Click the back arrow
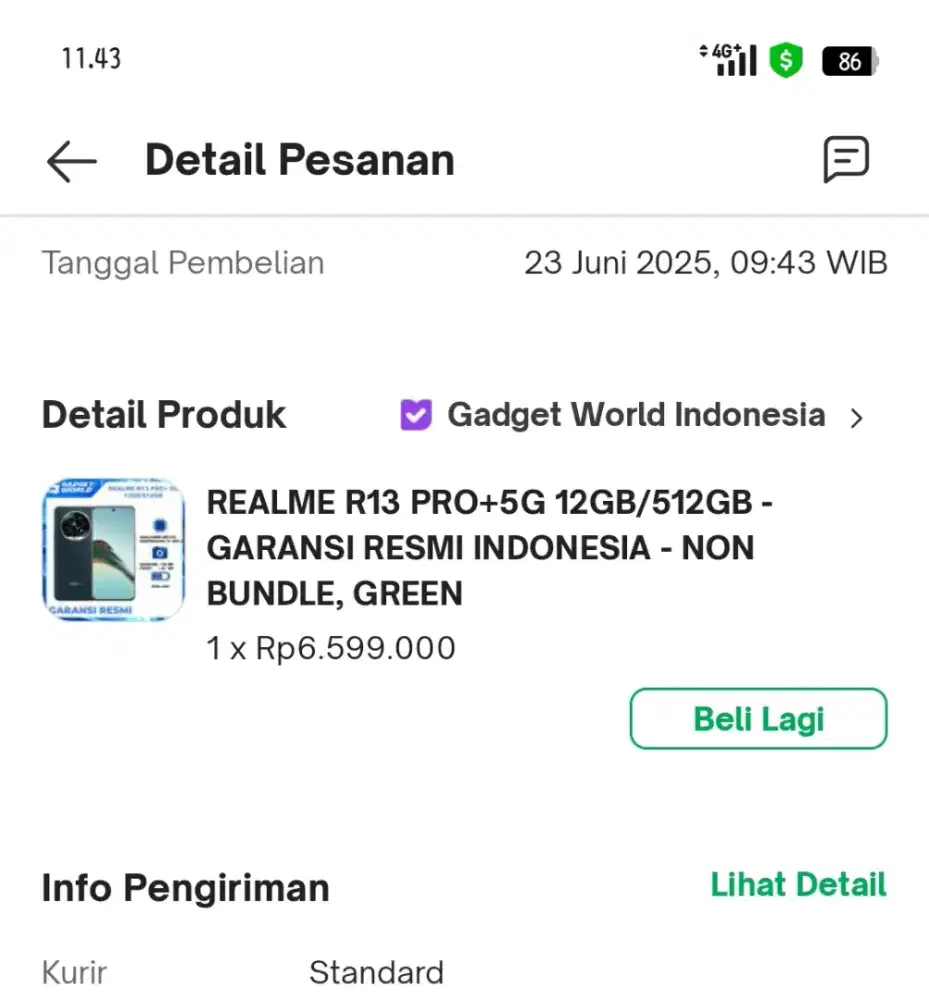The image size is (929, 1000). [x=68, y=160]
